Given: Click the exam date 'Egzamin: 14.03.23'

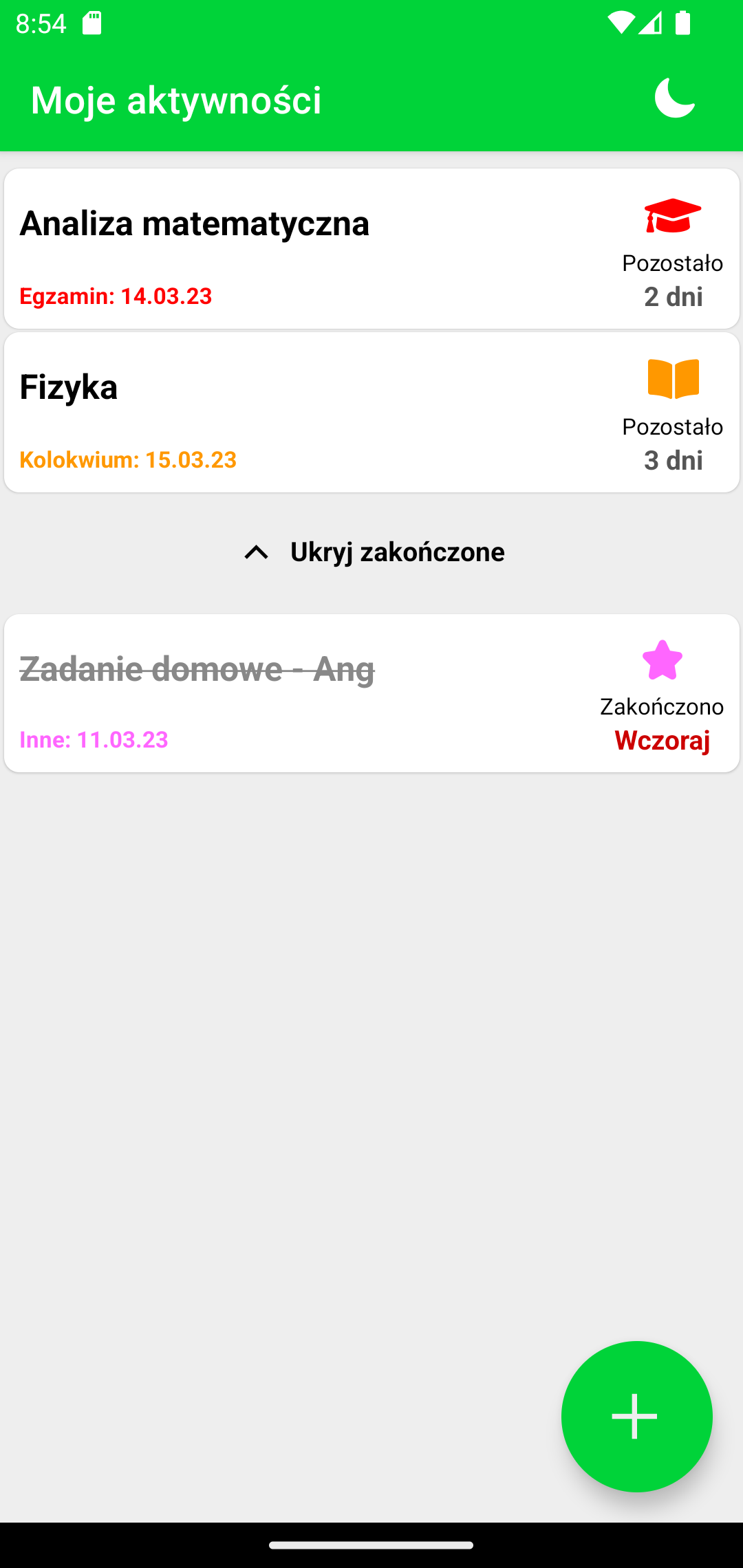Looking at the screenshot, I should (x=116, y=296).
